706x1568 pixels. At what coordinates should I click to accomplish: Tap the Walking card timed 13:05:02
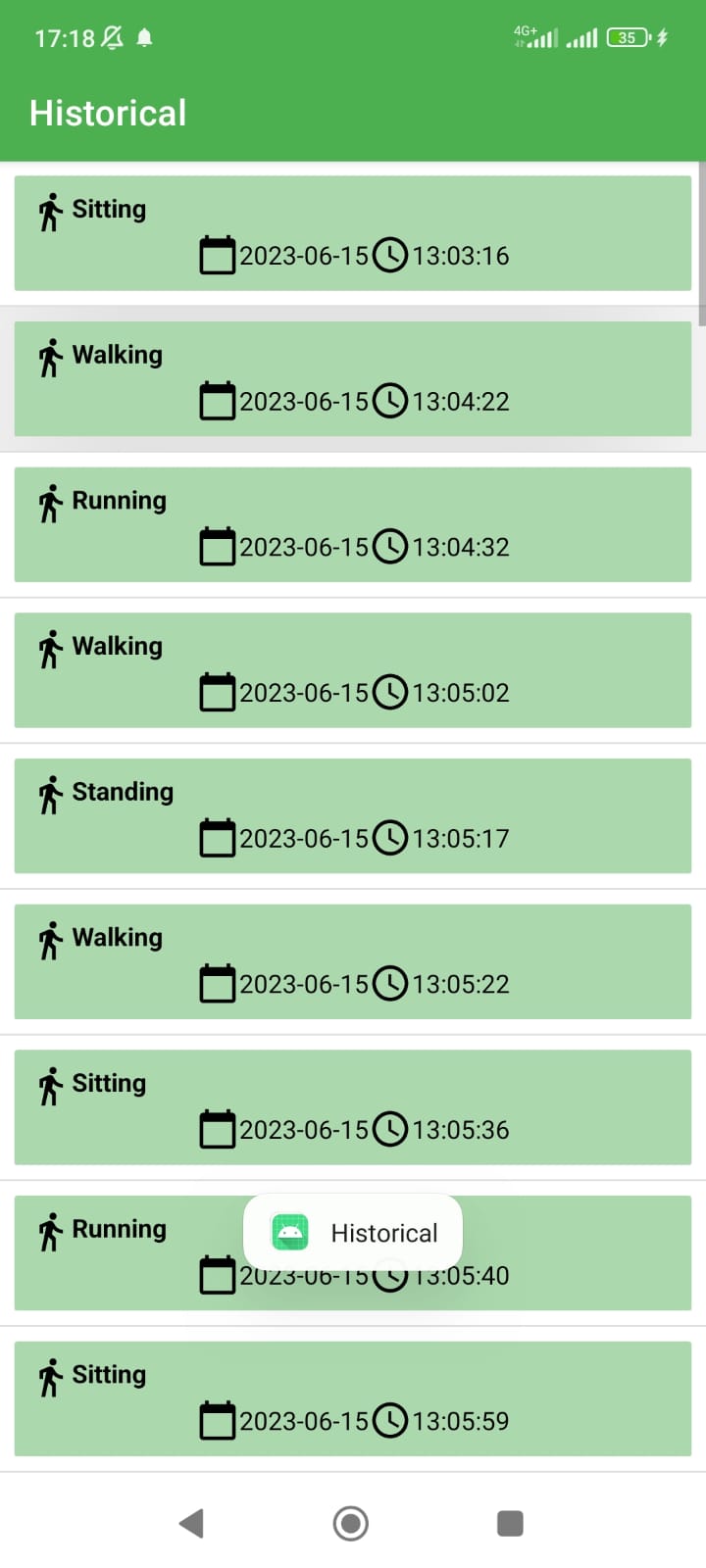click(353, 670)
